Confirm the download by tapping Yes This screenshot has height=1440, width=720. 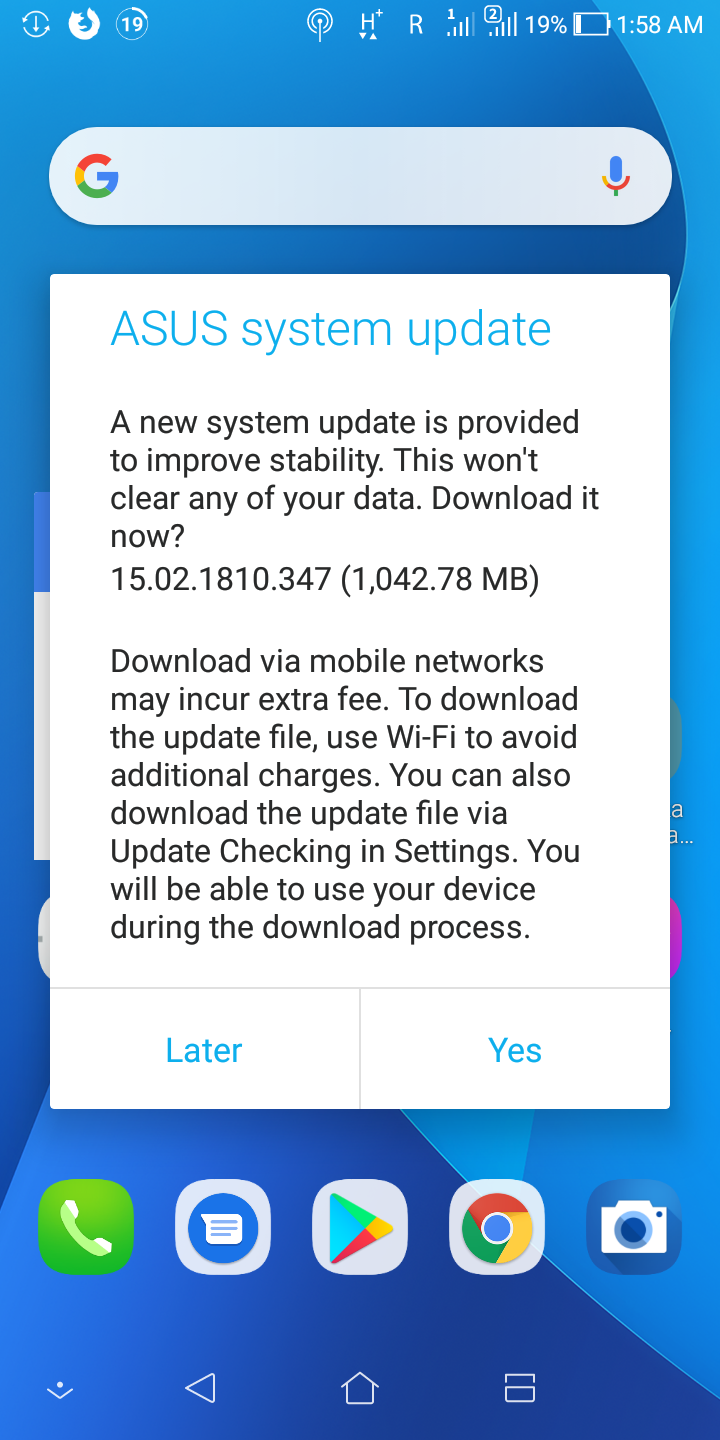point(515,1050)
